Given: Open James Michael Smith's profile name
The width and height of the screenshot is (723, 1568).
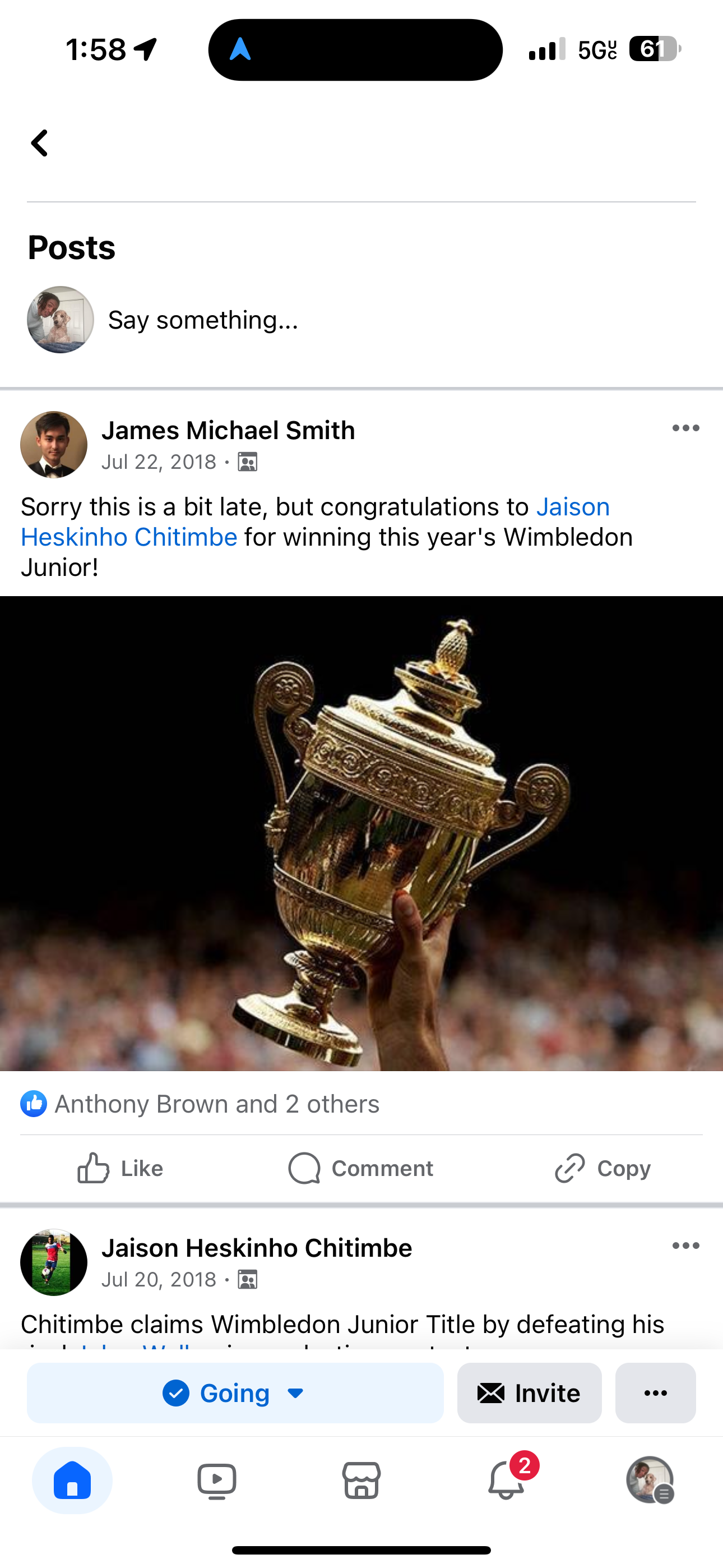Looking at the screenshot, I should [x=228, y=430].
